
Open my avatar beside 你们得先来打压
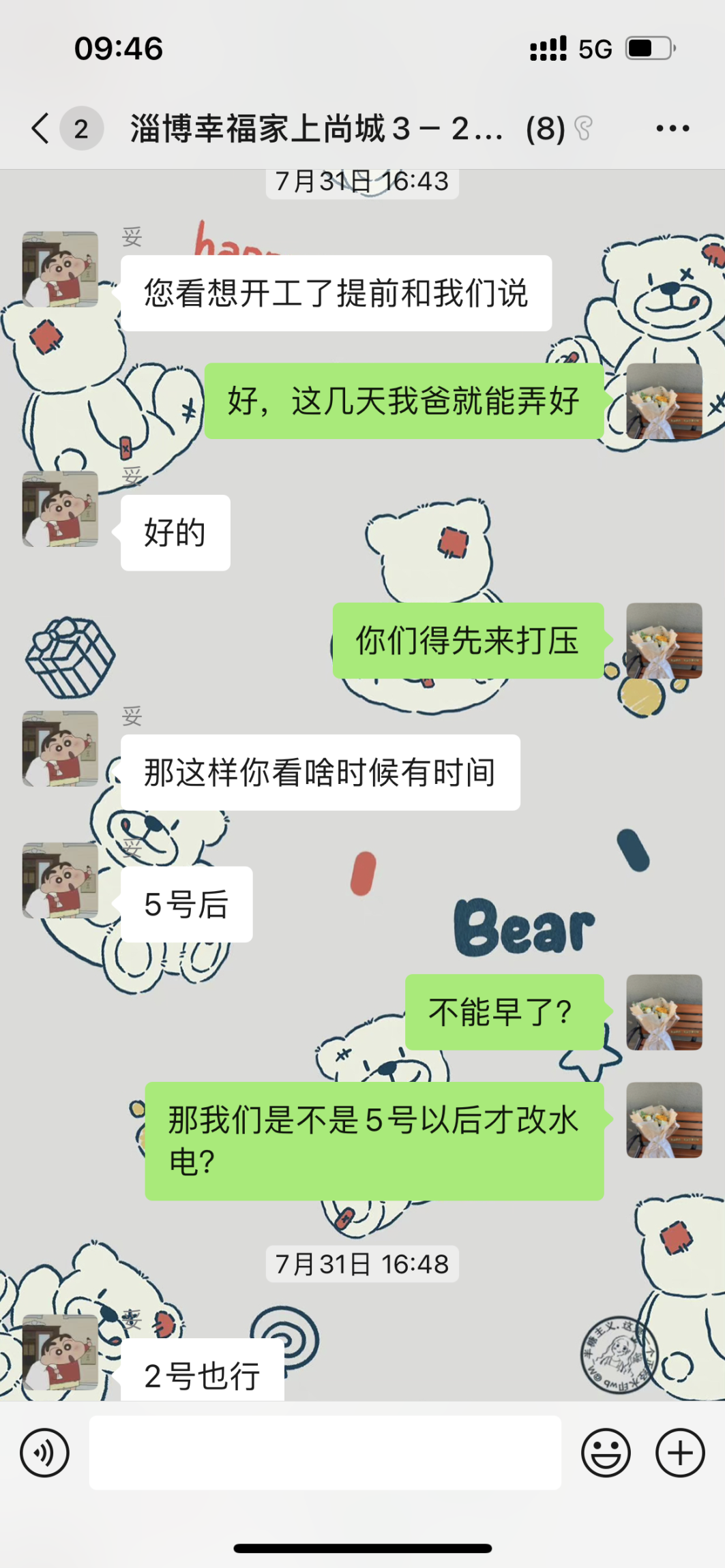[664, 641]
